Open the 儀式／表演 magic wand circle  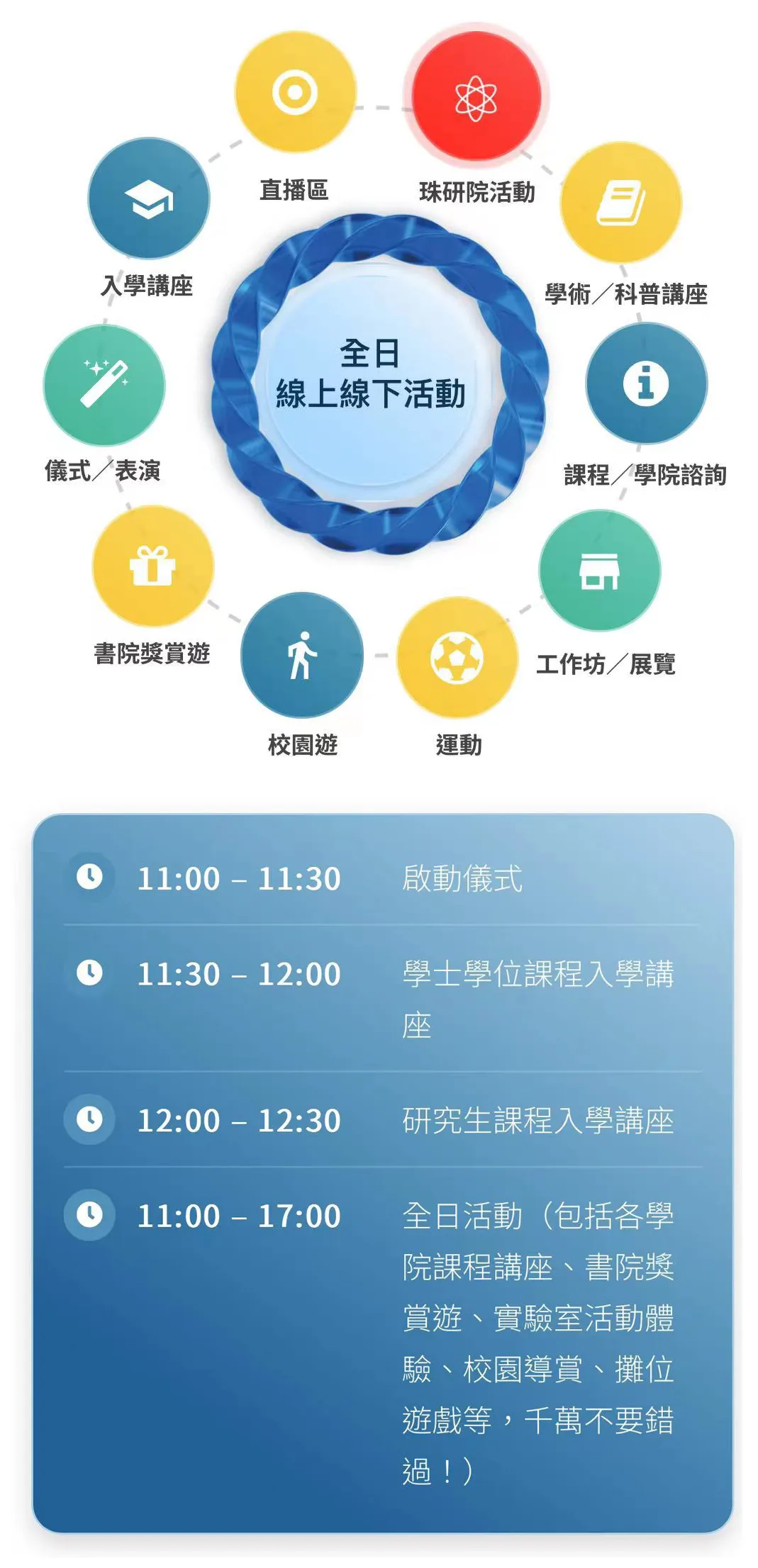pyautogui.click(x=104, y=385)
